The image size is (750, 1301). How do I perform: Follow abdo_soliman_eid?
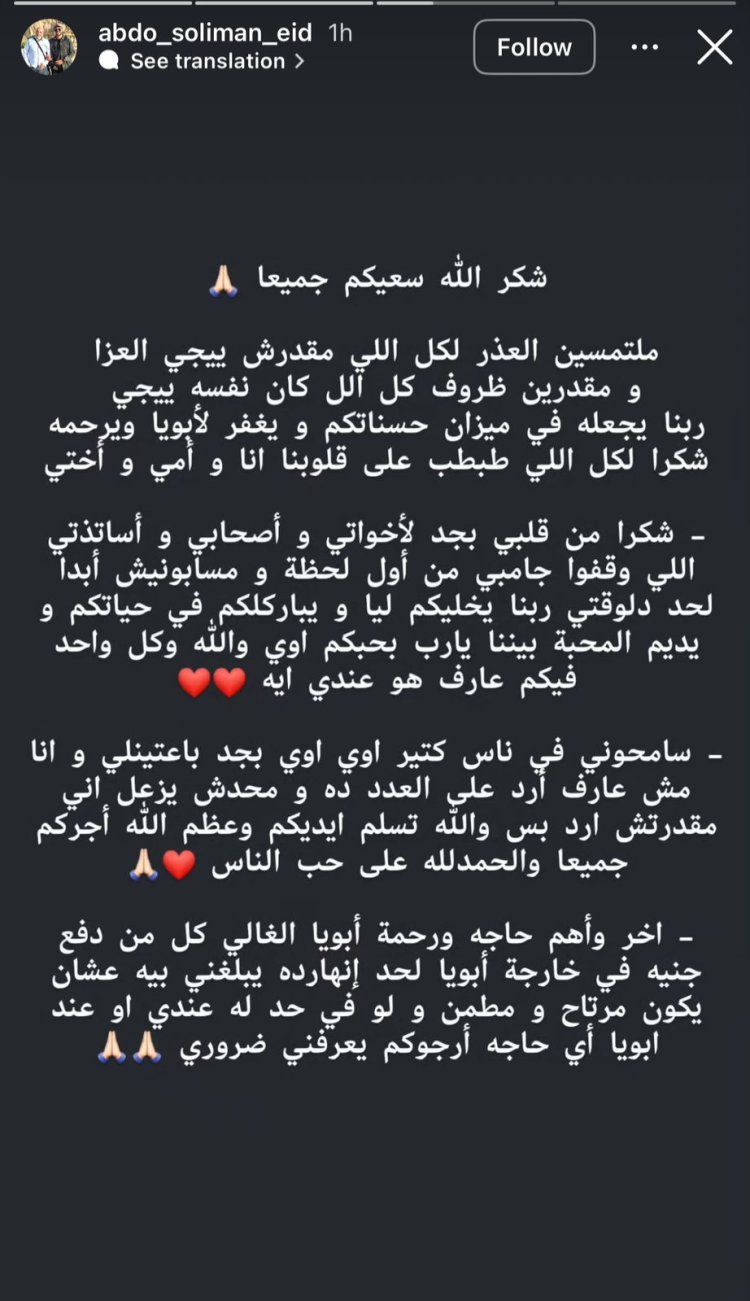point(534,47)
